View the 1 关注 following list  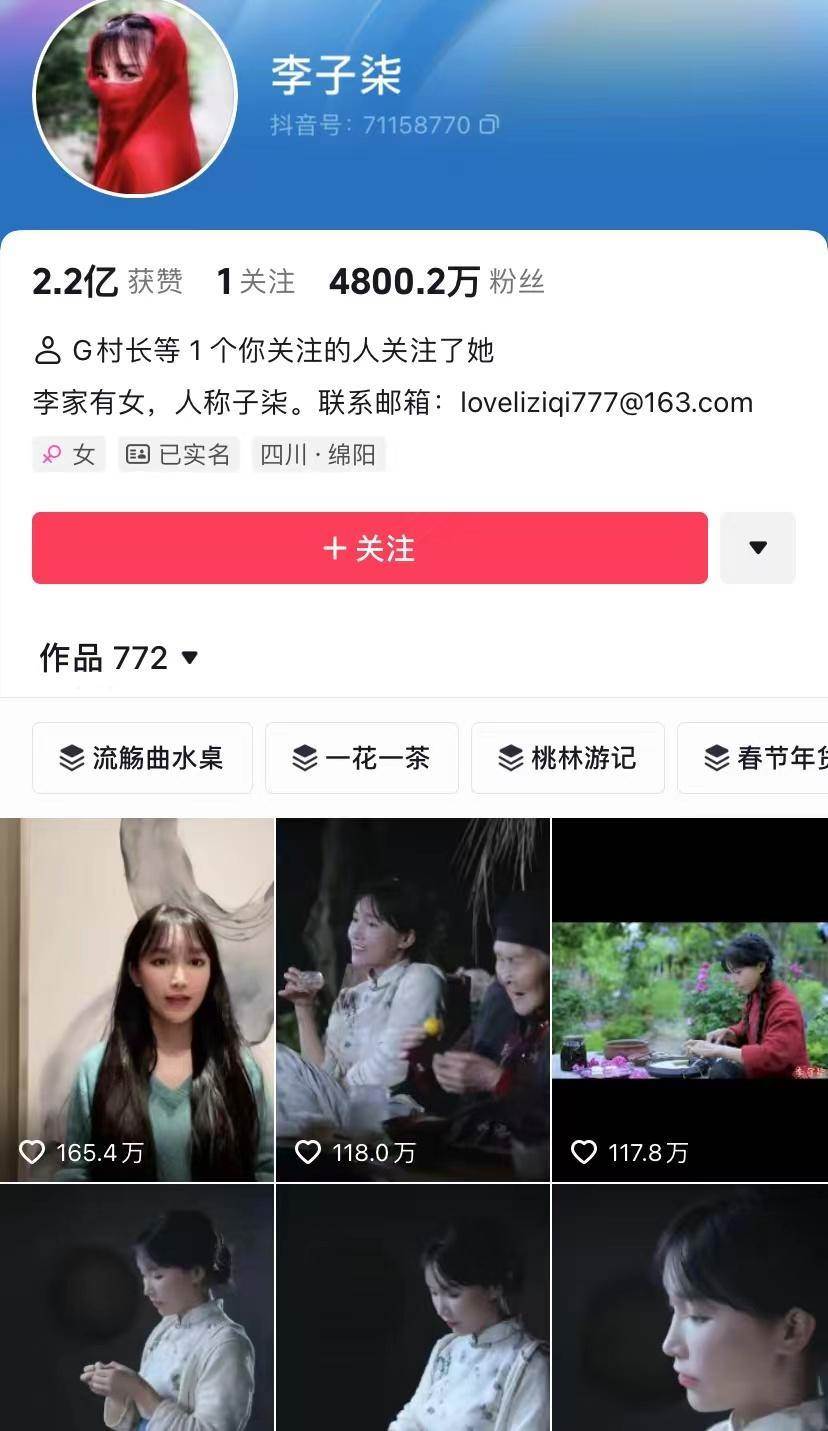pos(256,282)
